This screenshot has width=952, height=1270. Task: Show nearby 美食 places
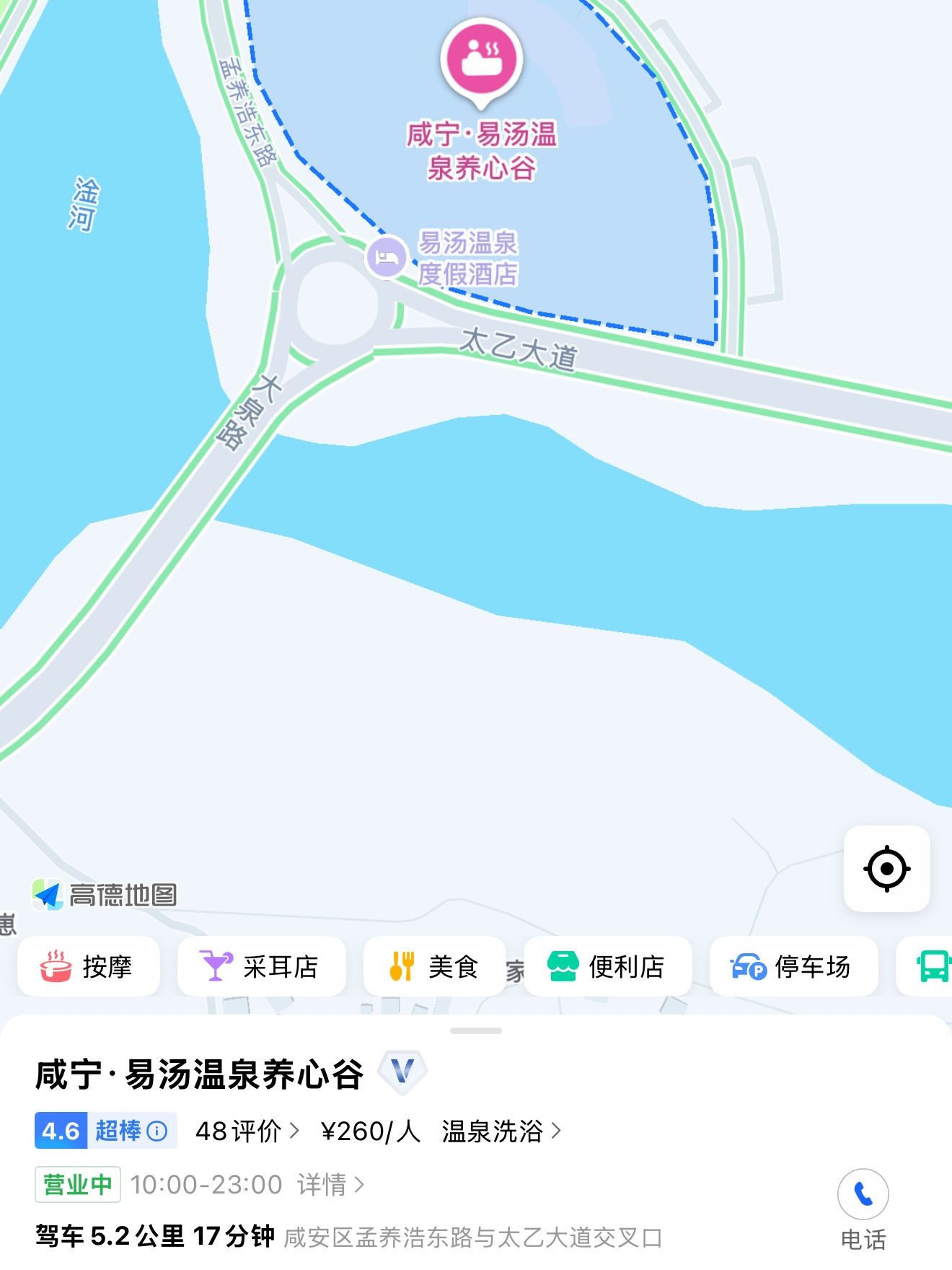(434, 966)
